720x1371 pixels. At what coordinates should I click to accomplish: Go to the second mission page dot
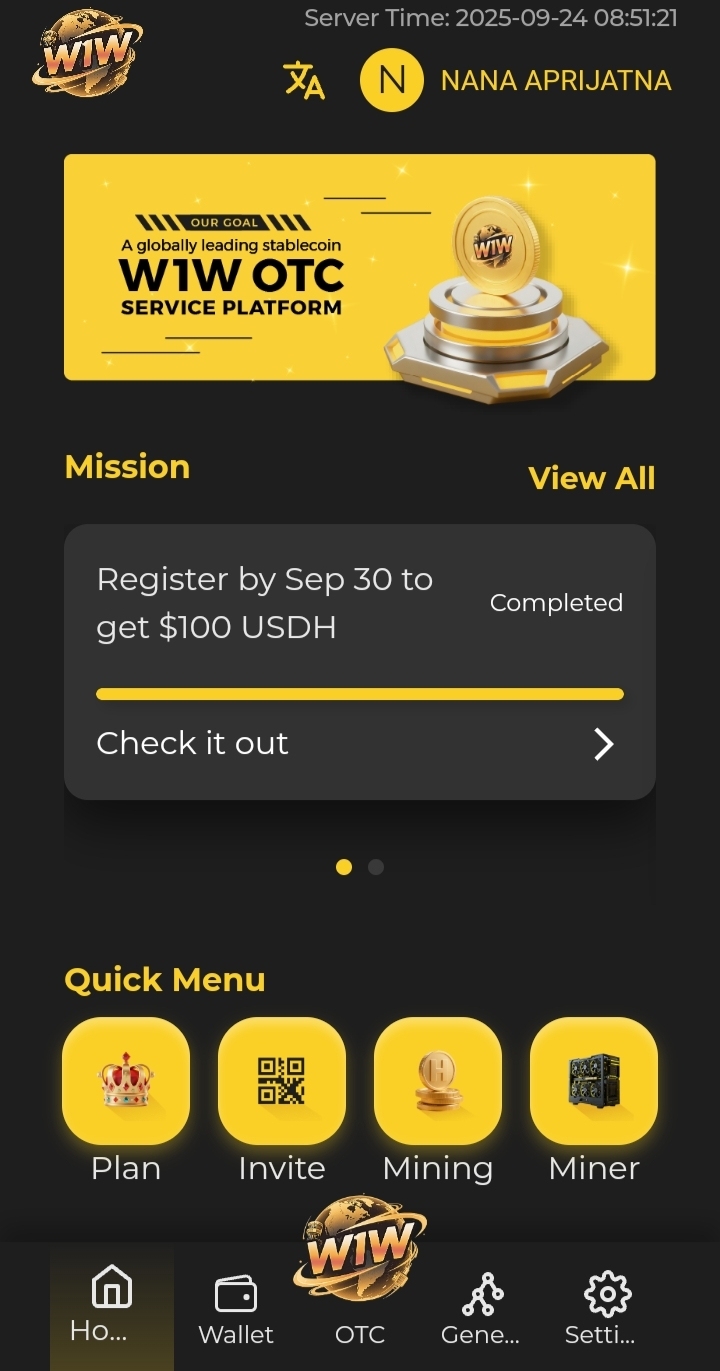pos(376,867)
